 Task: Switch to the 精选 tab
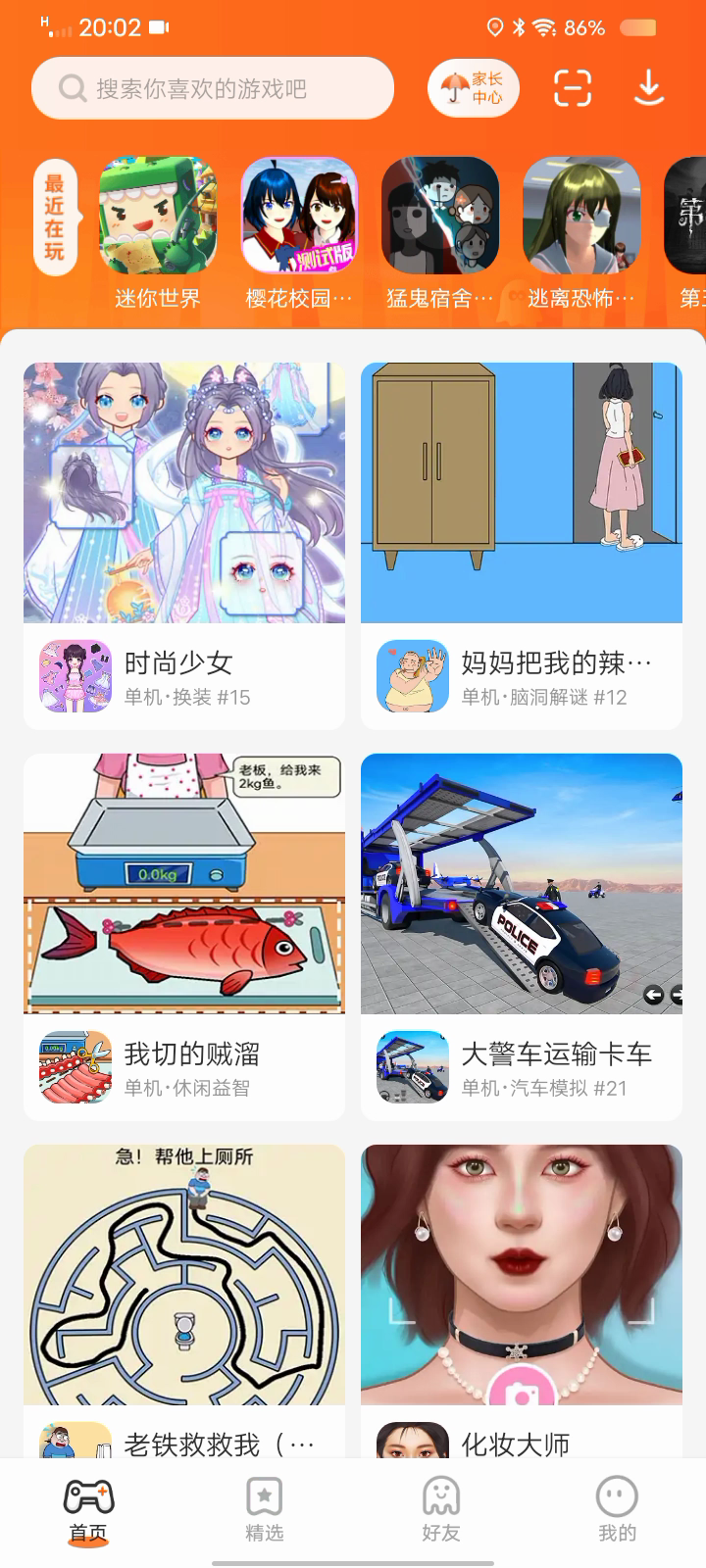click(264, 1510)
